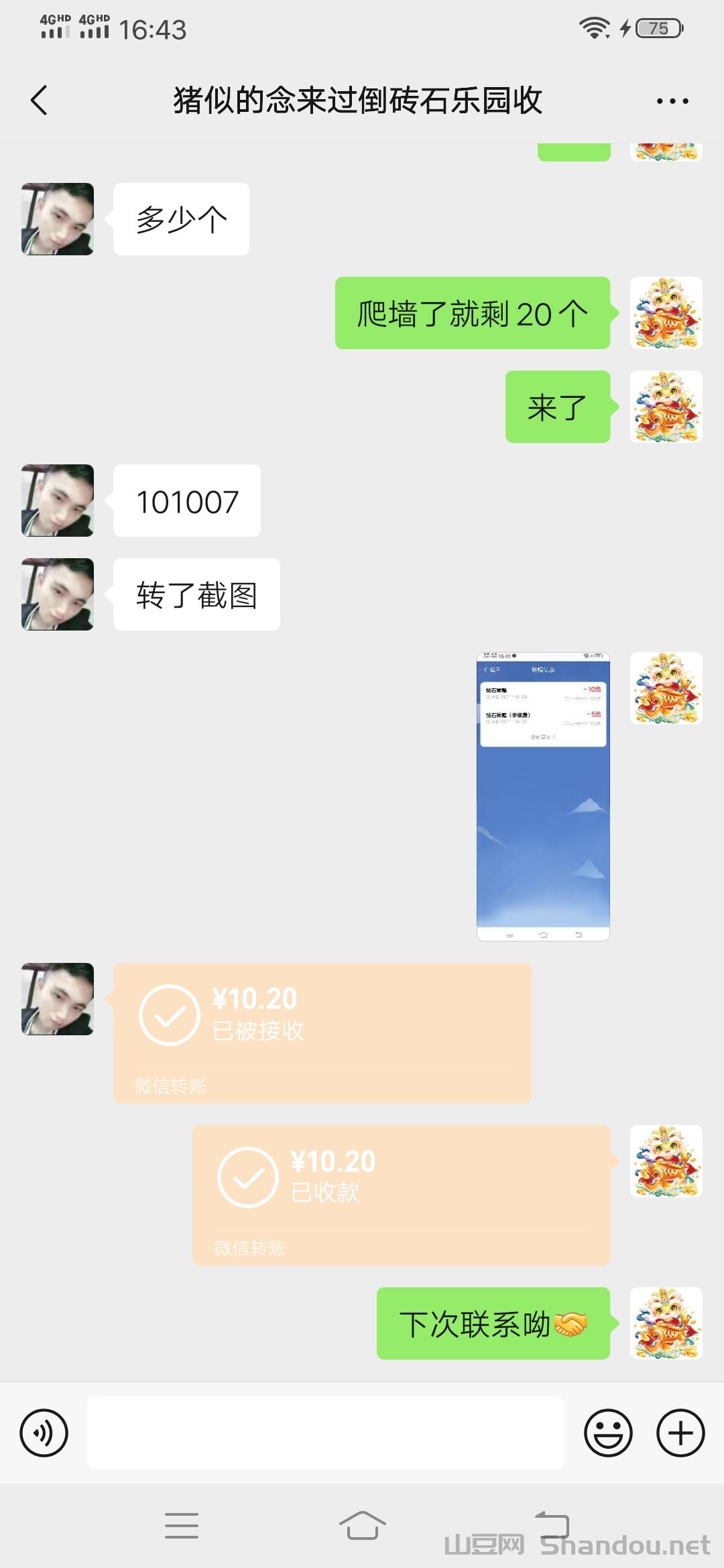Open the system recent apps menu

click(x=182, y=1525)
